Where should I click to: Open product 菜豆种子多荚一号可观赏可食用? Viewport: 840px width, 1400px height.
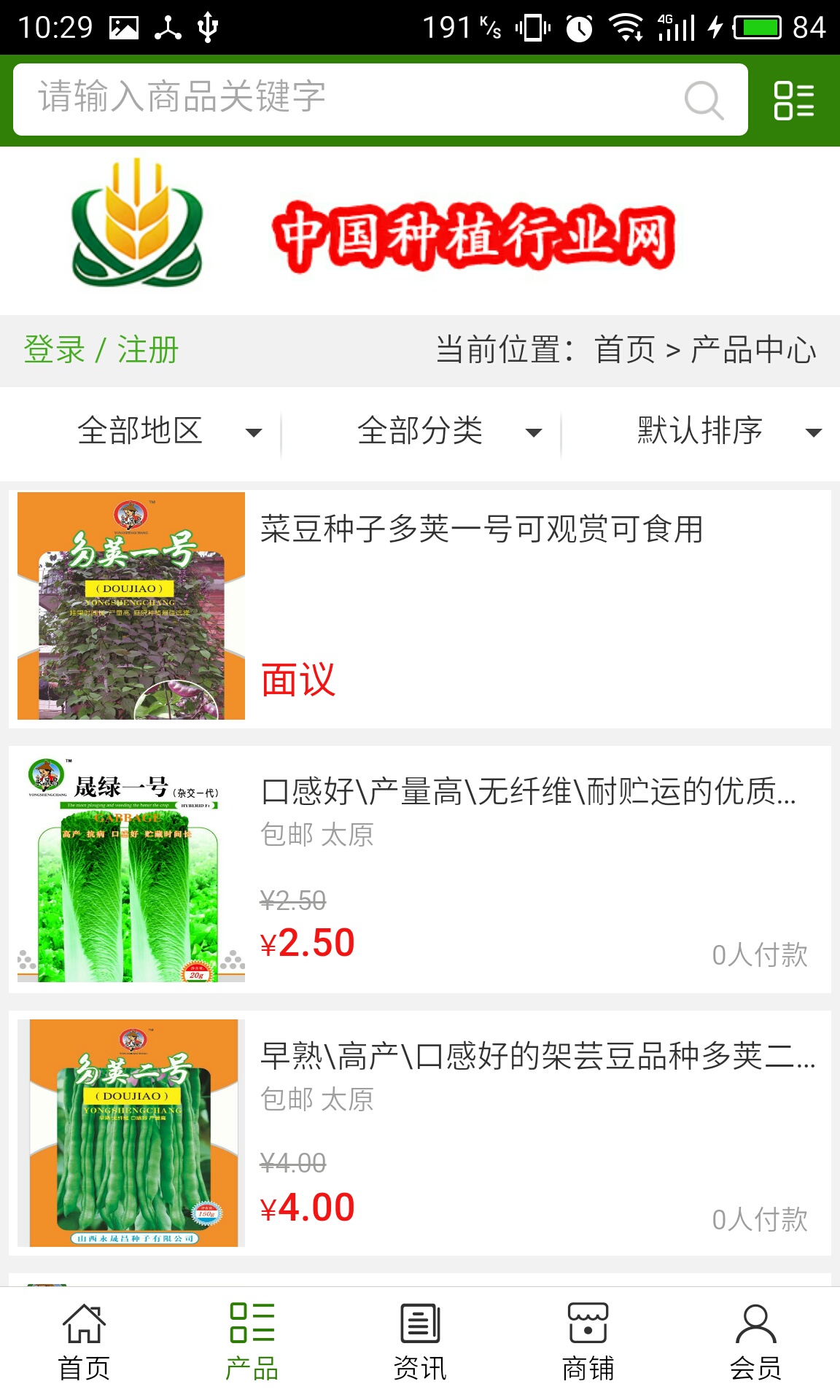481,529
